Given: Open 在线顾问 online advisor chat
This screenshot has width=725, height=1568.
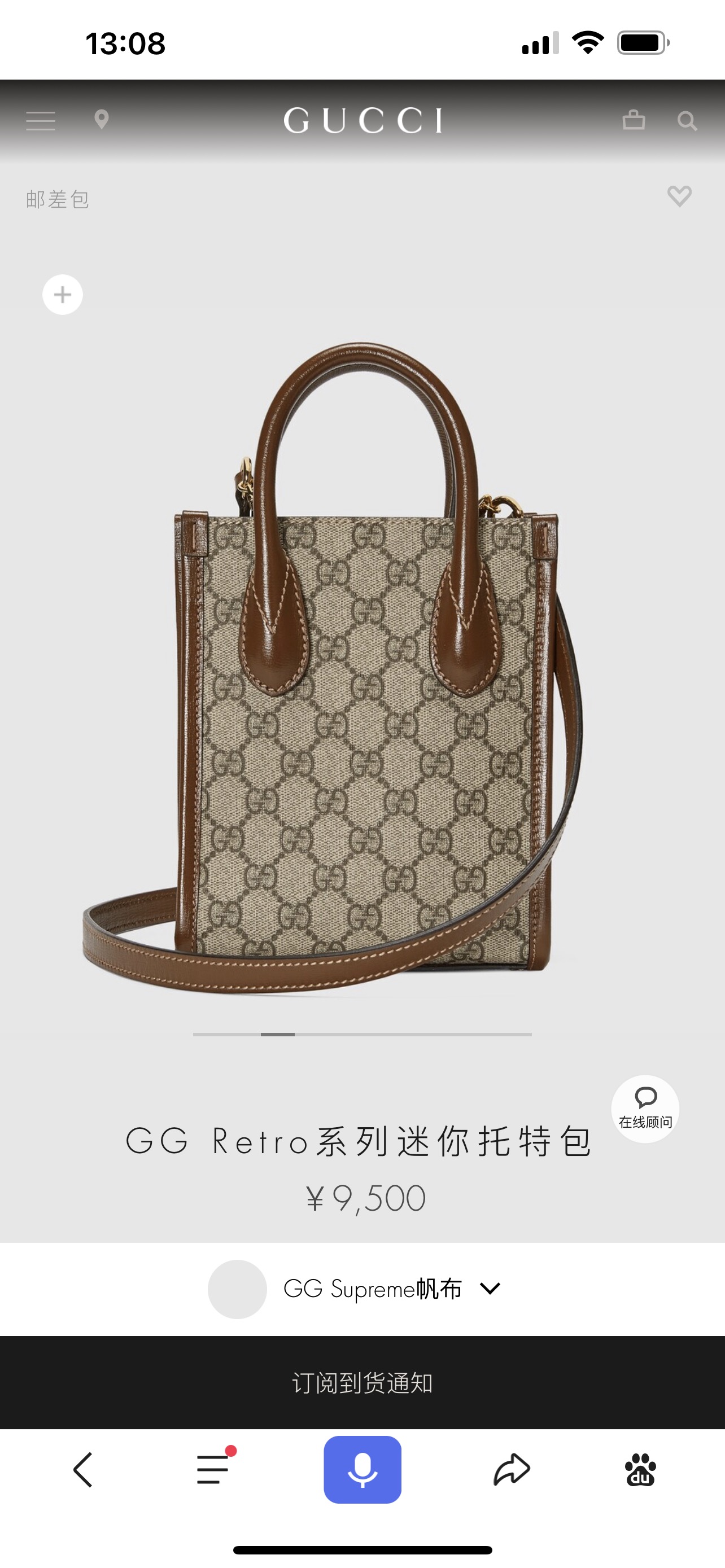Looking at the screenshot, I should click(x=645, y=1109).
